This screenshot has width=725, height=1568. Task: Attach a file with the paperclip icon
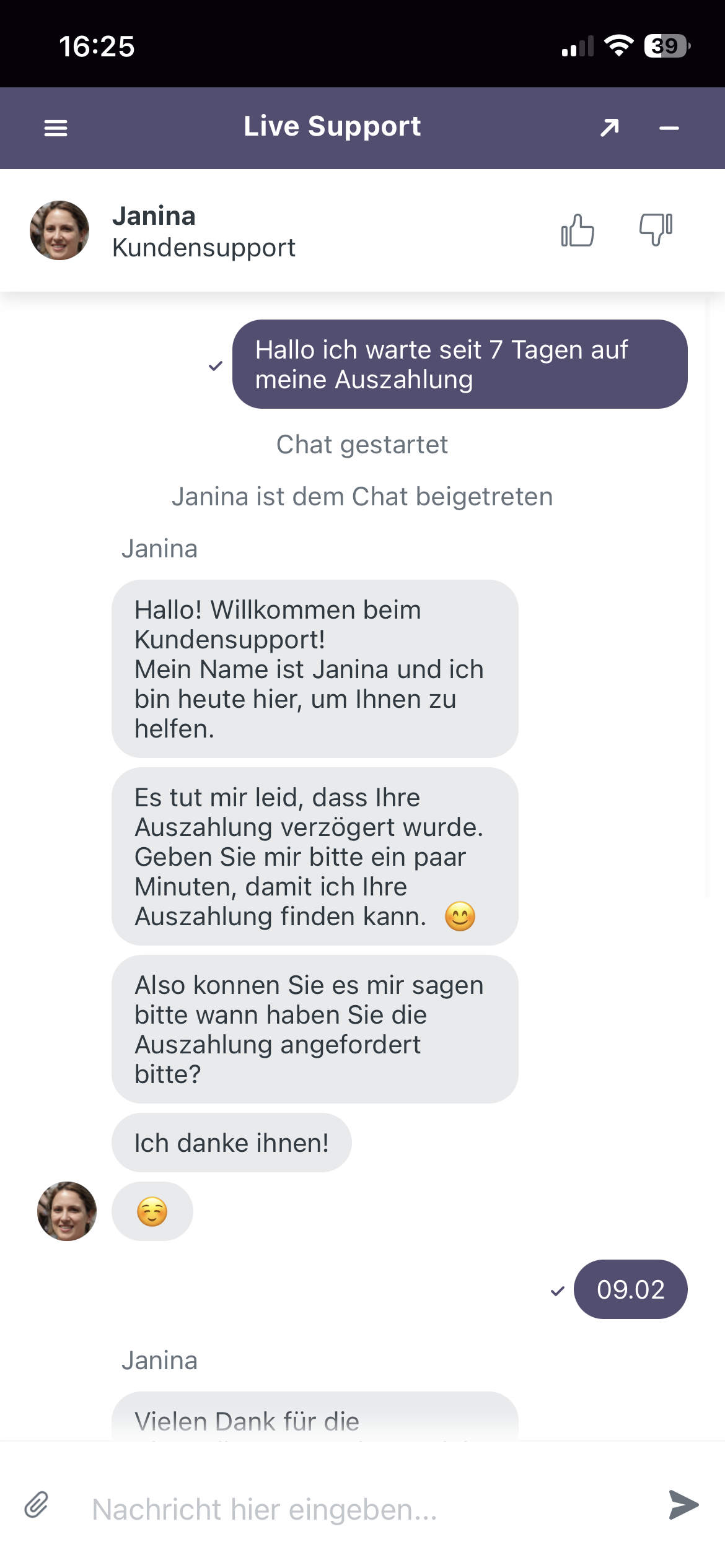[37, 1505]
